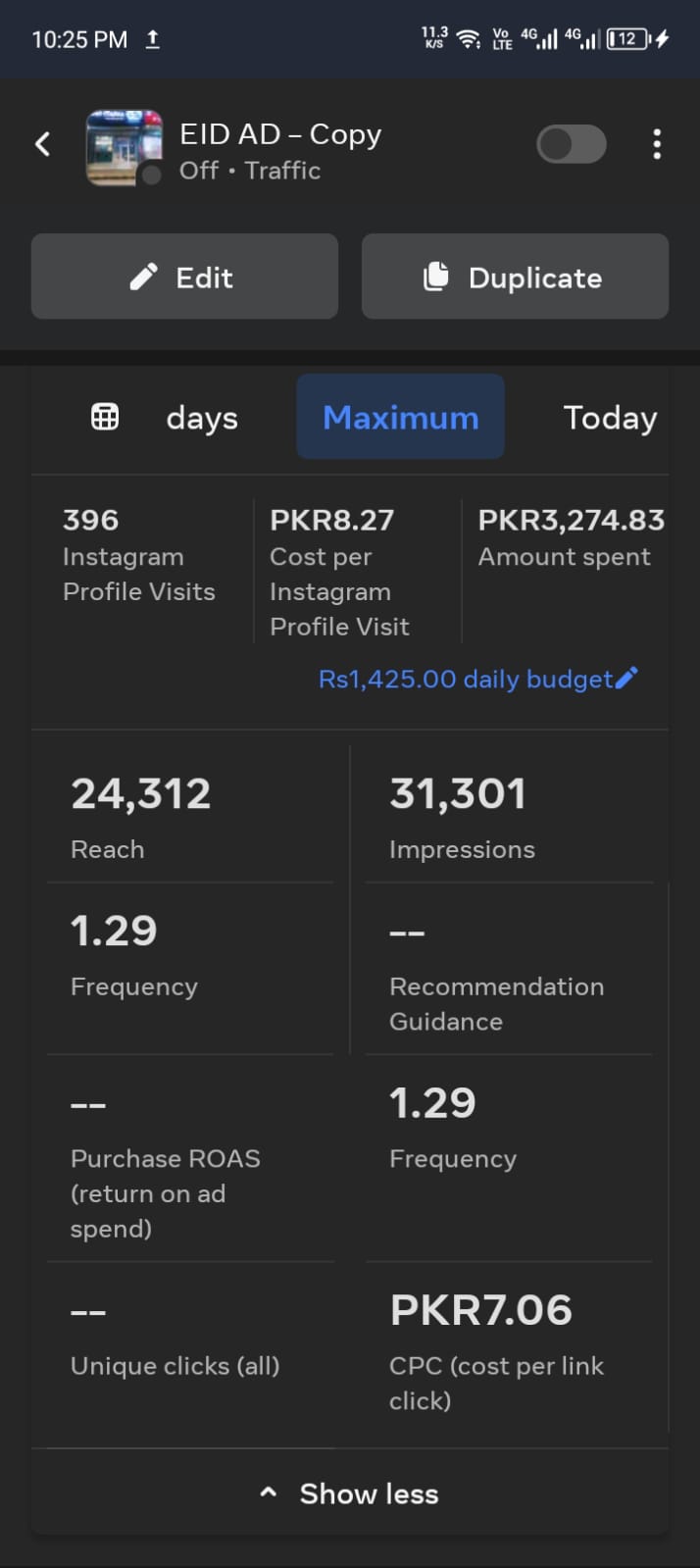Viewport: 700px width, 1568px height.
Task: Toggle the EID AD – Copy campaign on
Action: [572, 145]
